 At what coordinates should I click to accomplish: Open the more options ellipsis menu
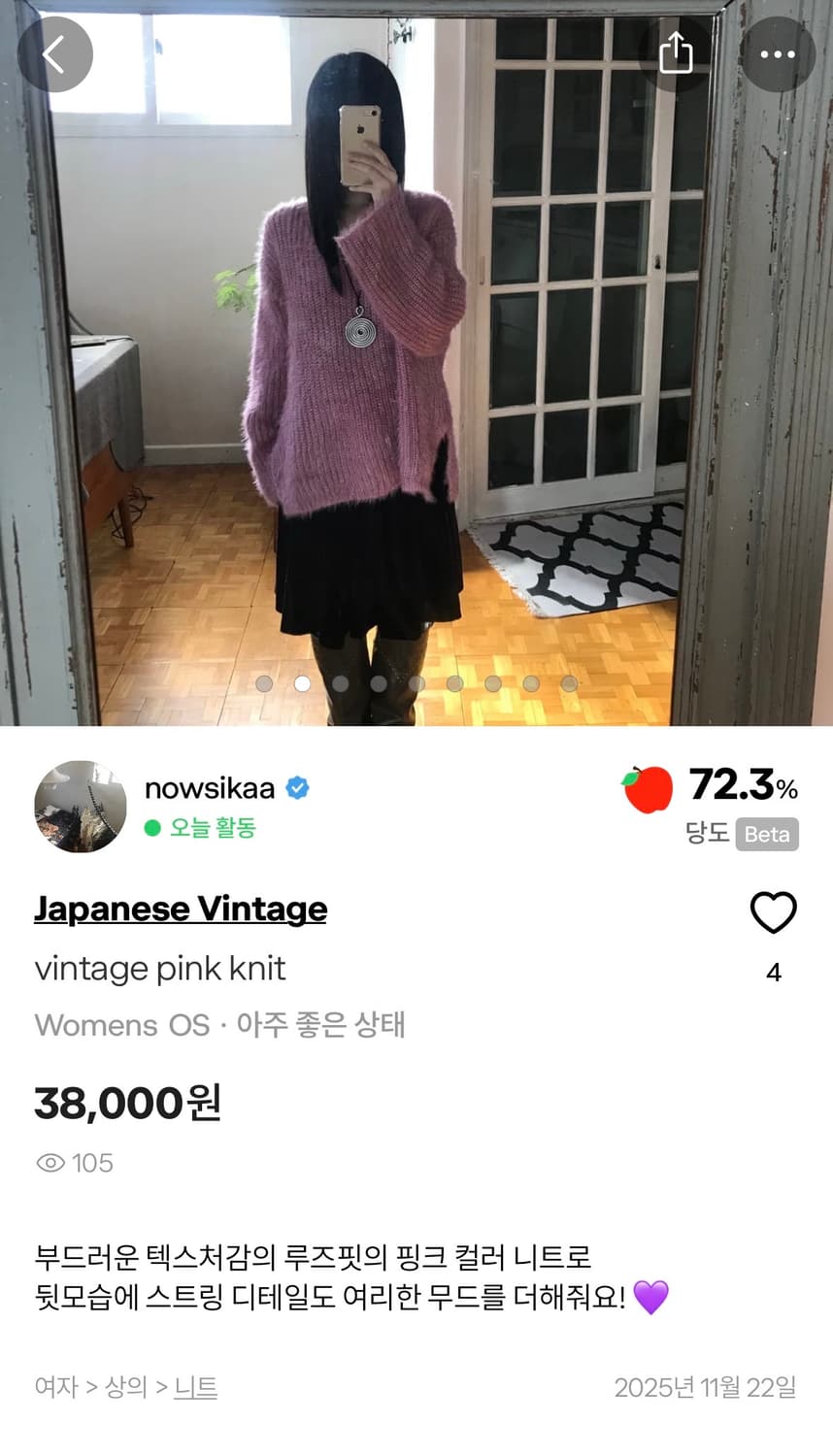(777, 54)
